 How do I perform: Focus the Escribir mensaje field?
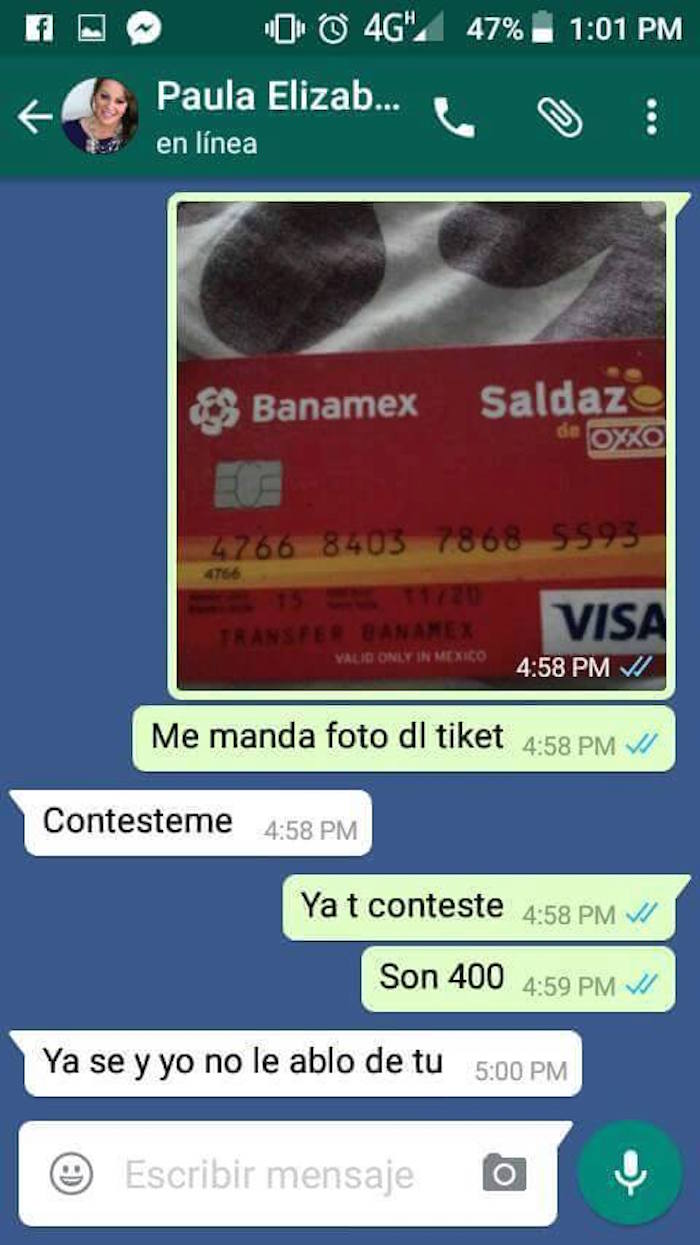coord(268,1174)
